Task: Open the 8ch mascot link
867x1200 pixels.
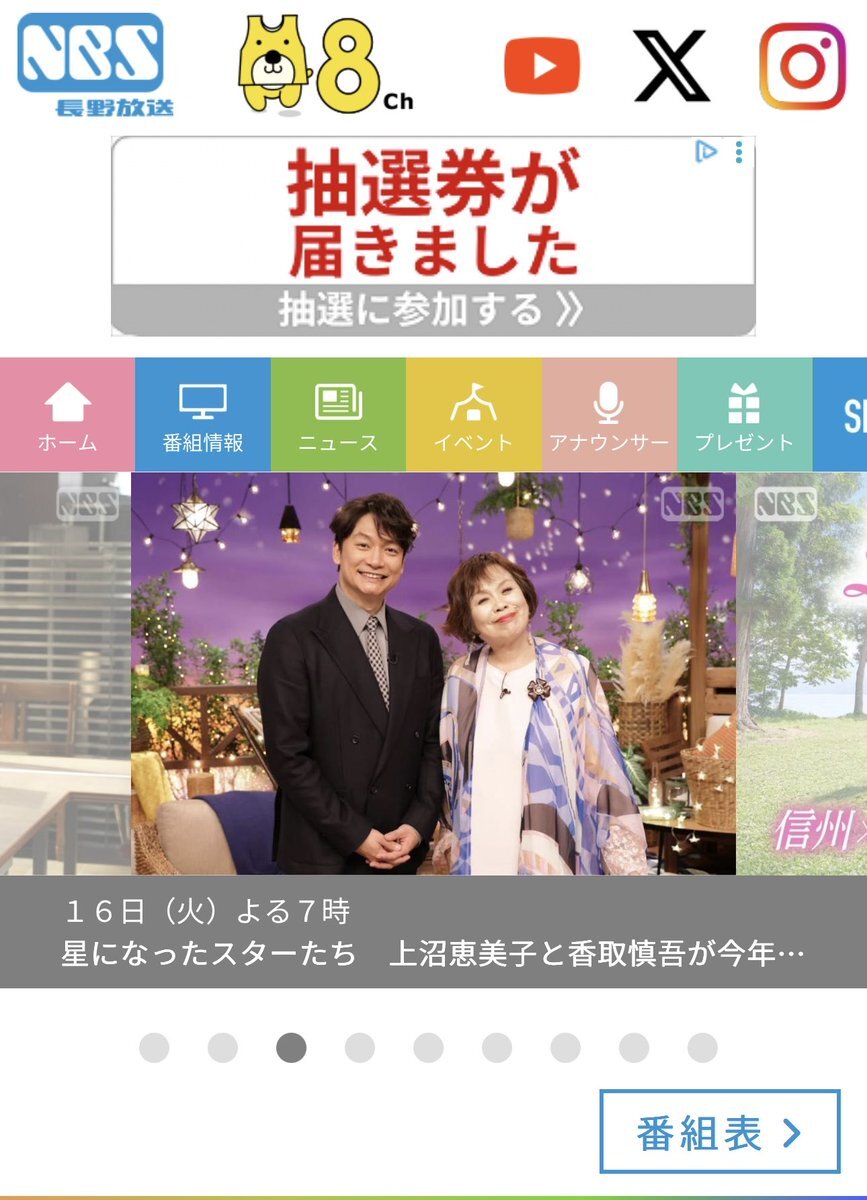Action: coord(326,65)
